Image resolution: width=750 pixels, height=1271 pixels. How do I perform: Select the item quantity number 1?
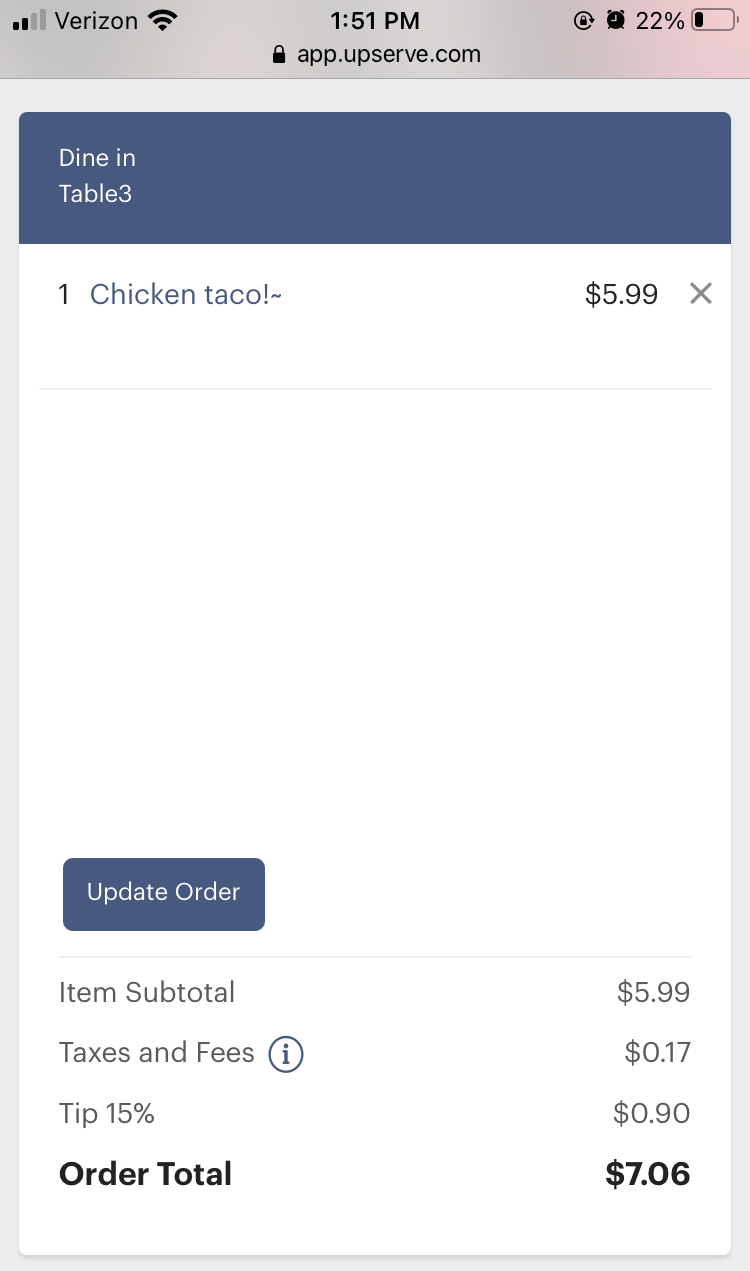pos(63,294)
